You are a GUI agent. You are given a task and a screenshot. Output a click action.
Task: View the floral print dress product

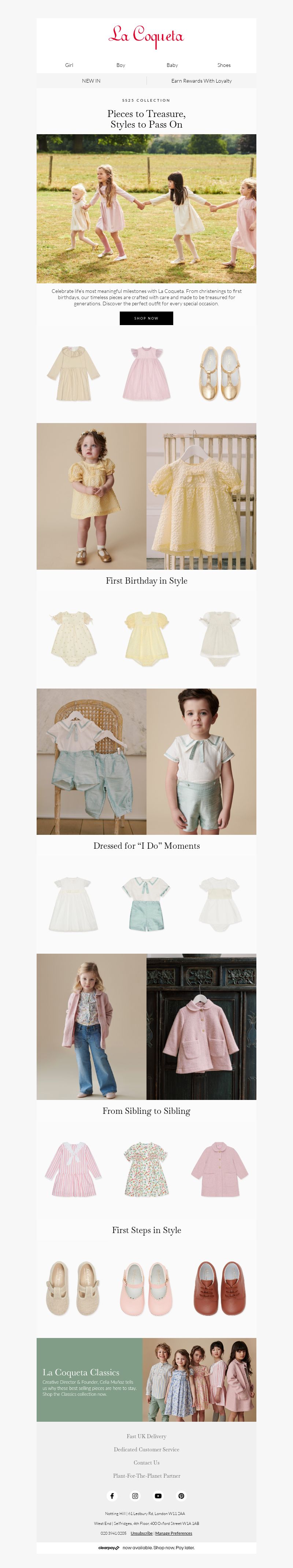[146, 1169]
